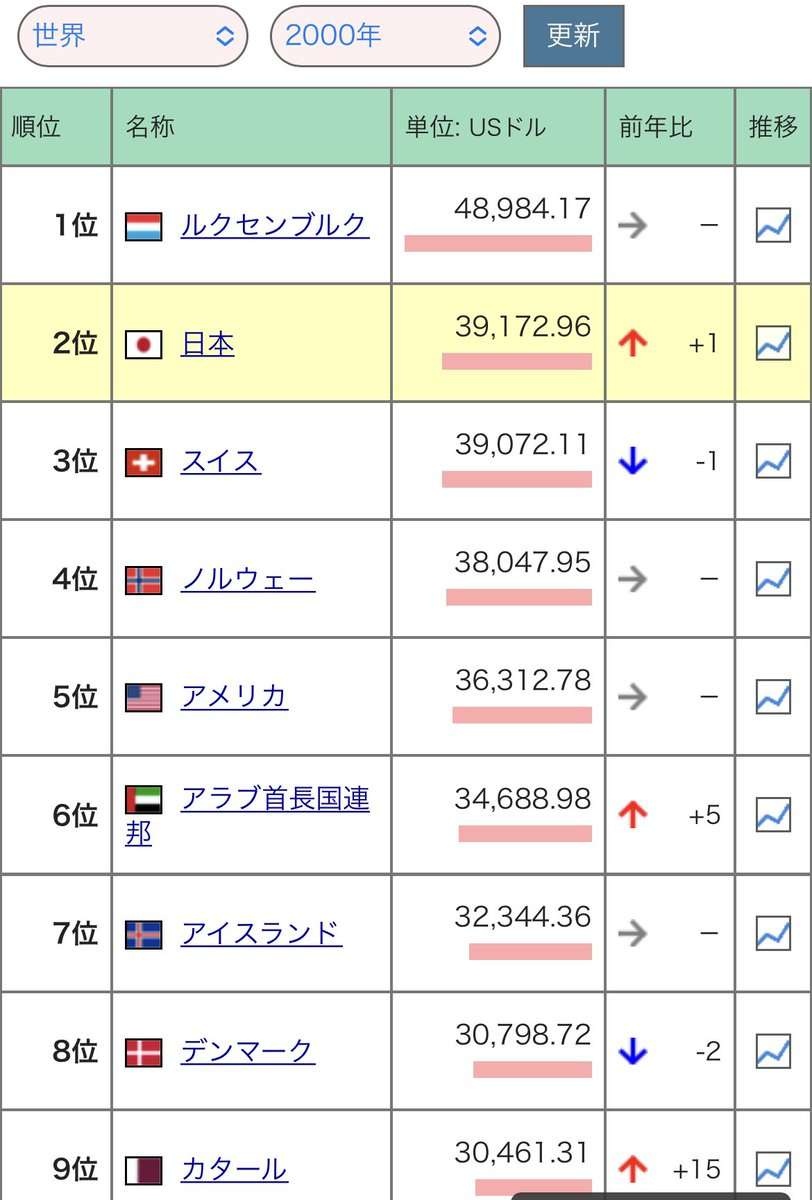Tap the 更新 button

point(573,36)
